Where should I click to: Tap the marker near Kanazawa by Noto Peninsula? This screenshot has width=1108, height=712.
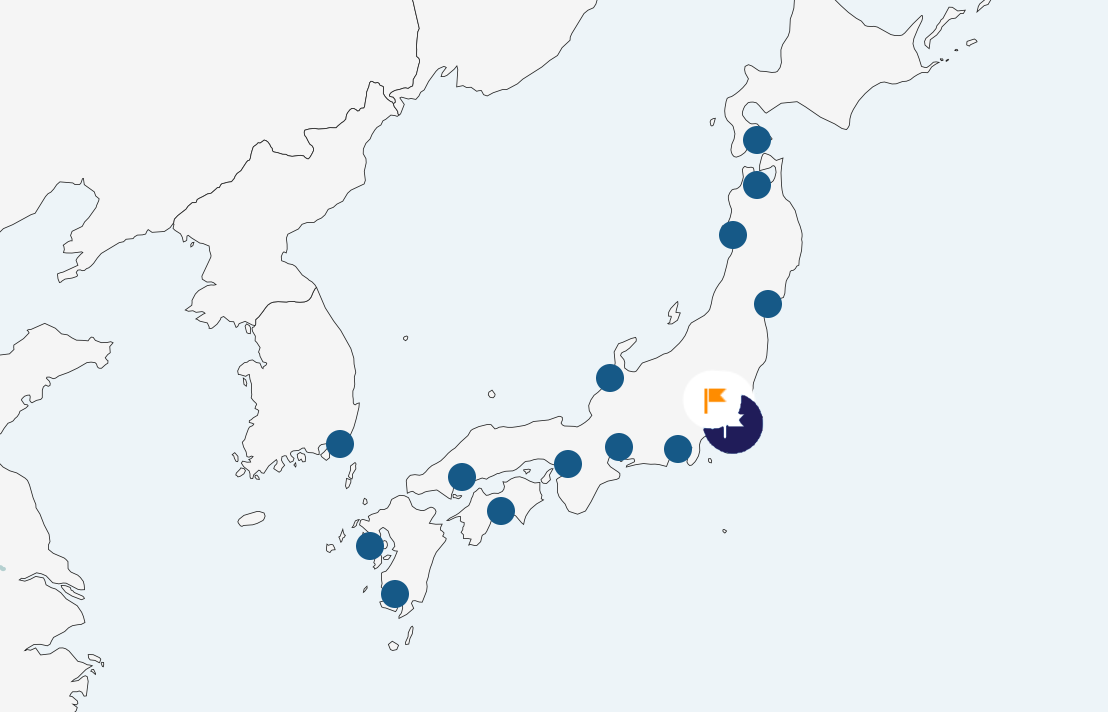tap(610, 378)
